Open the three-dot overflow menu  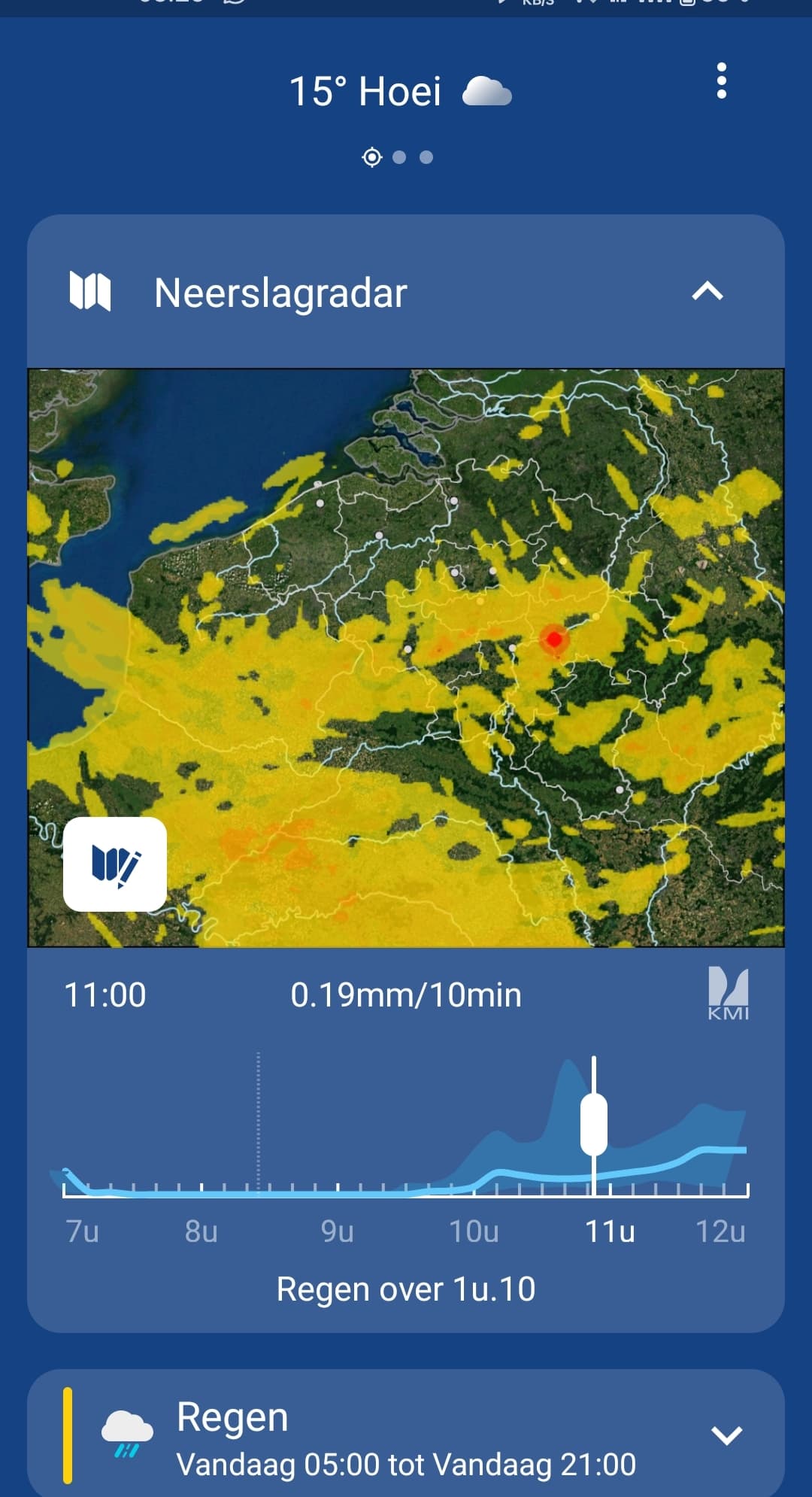pyautogui.click(x=721, y=80)
